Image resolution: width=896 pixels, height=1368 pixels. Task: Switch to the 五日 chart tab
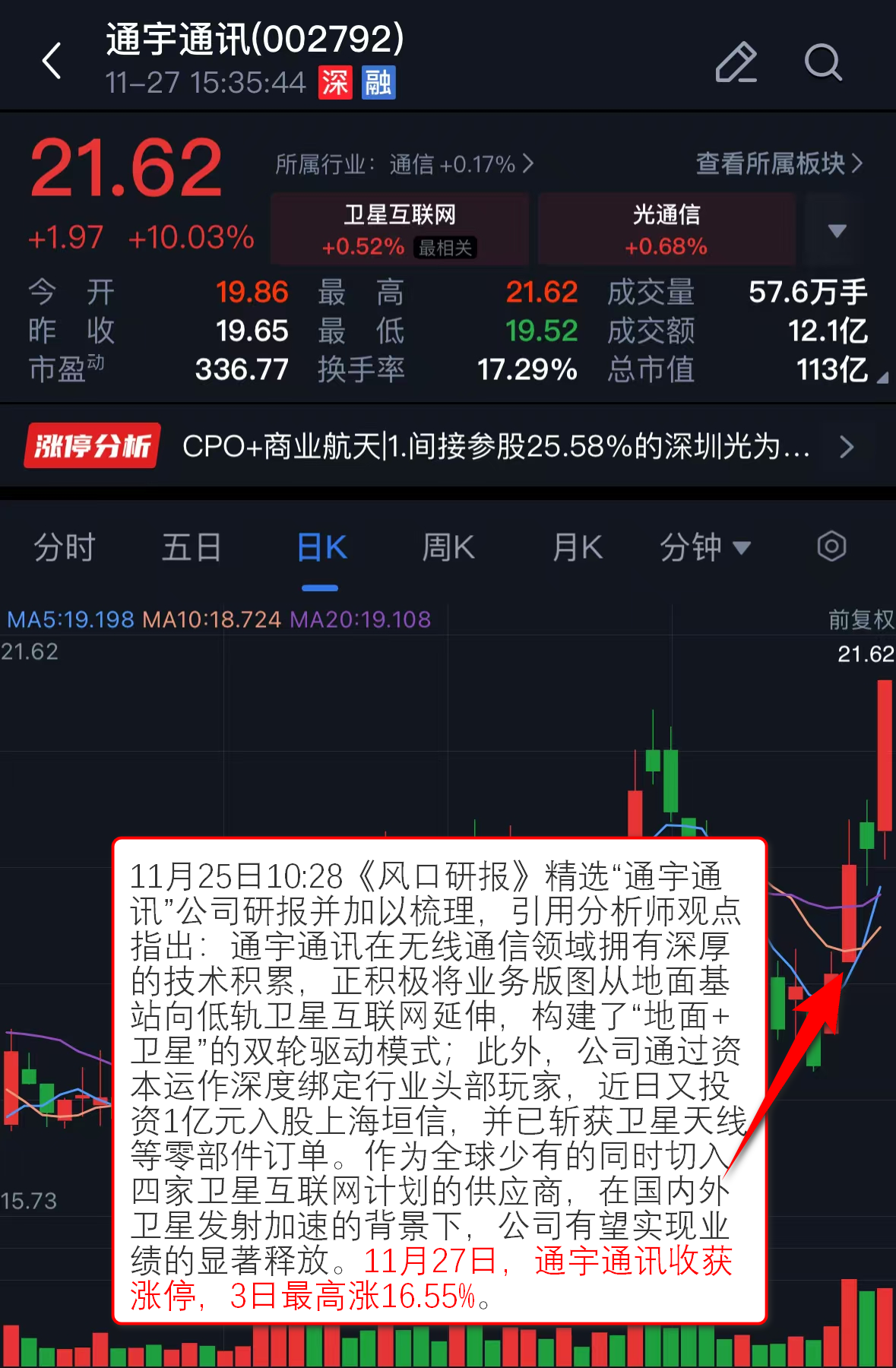tap(192, 547)
